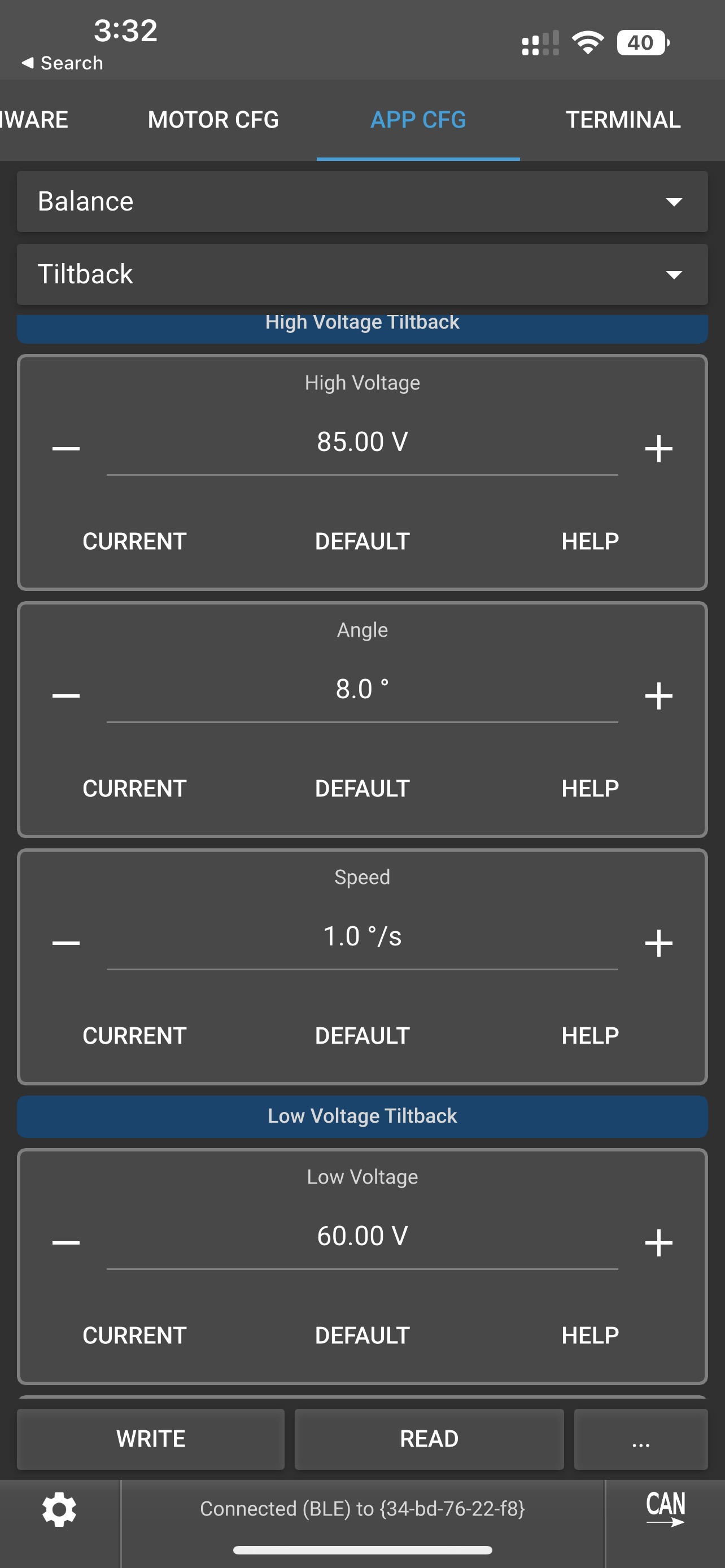Show HELP for Low Voltage
Image resolution: width=725 pixels, height=1568 pixels.
590,1335
